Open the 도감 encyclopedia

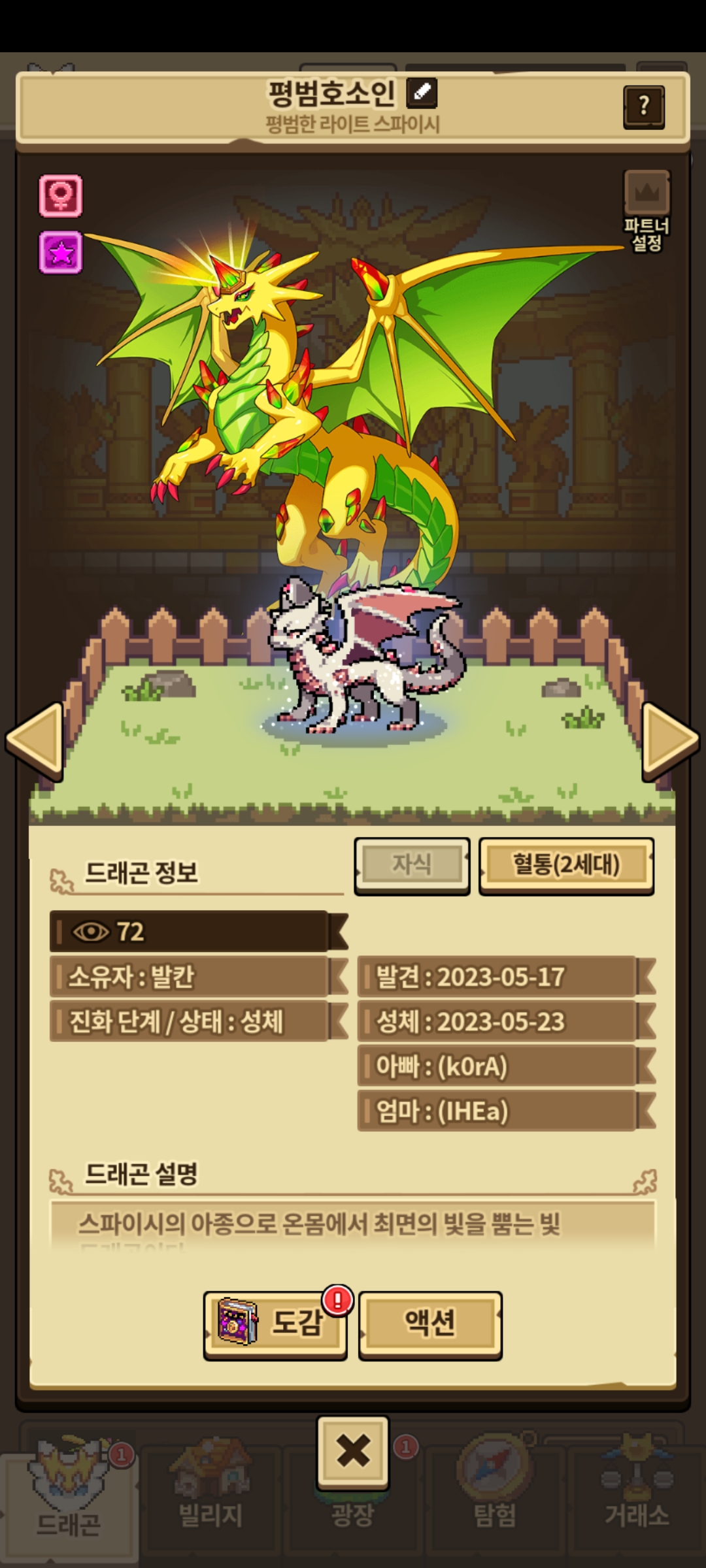click(x=275, y=1324)
